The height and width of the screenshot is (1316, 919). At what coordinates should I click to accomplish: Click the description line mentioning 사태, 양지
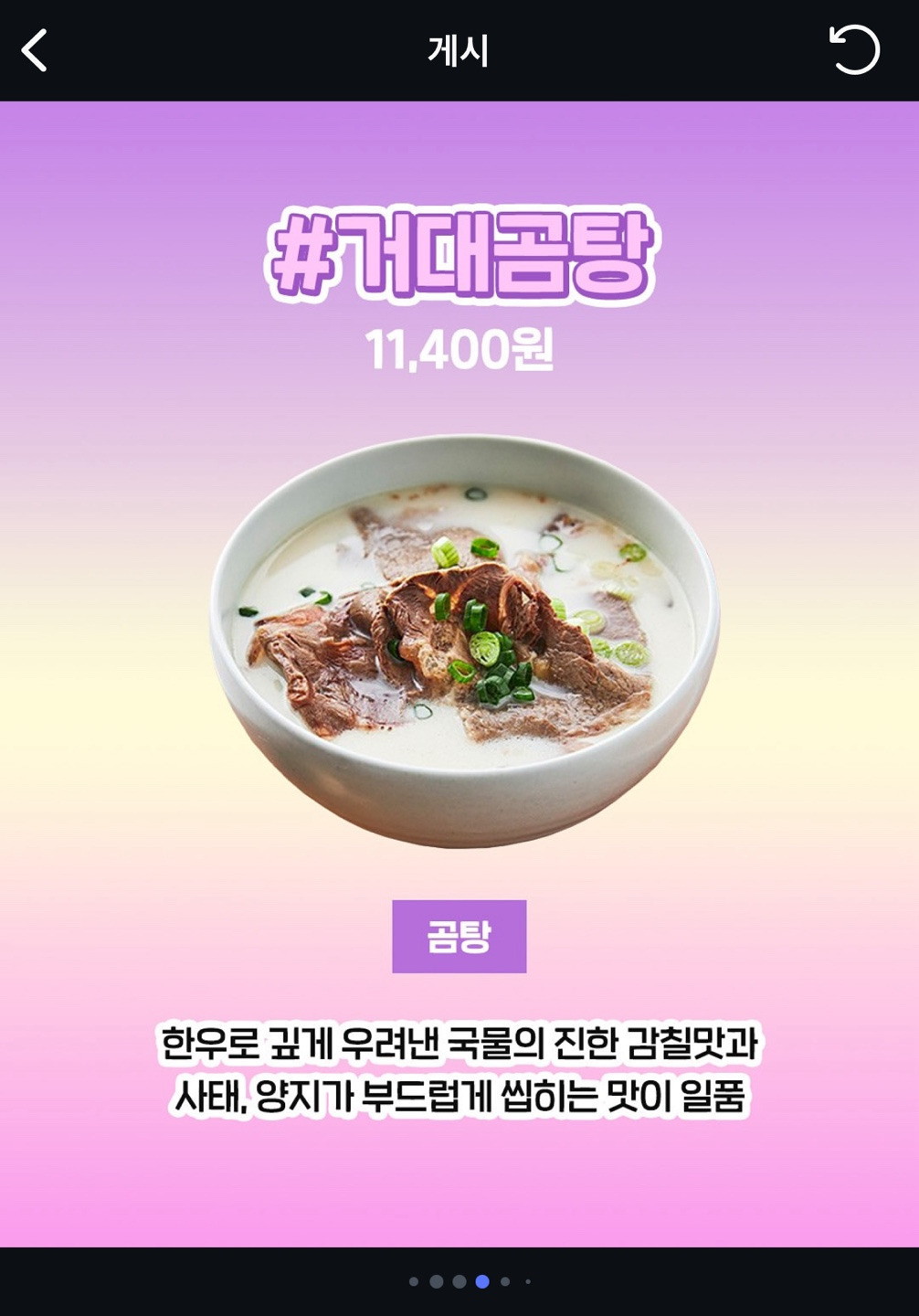[459, 1094]
